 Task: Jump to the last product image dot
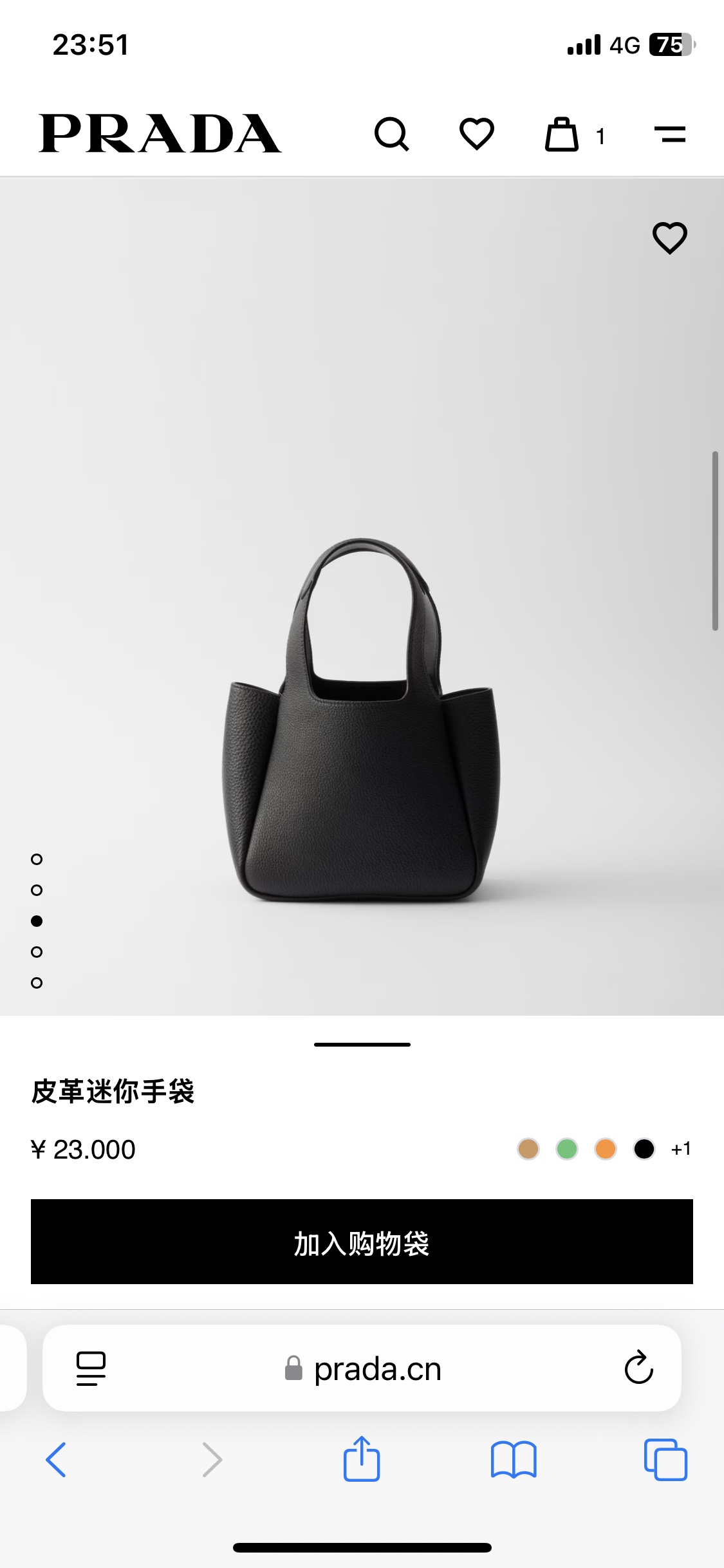37,983
